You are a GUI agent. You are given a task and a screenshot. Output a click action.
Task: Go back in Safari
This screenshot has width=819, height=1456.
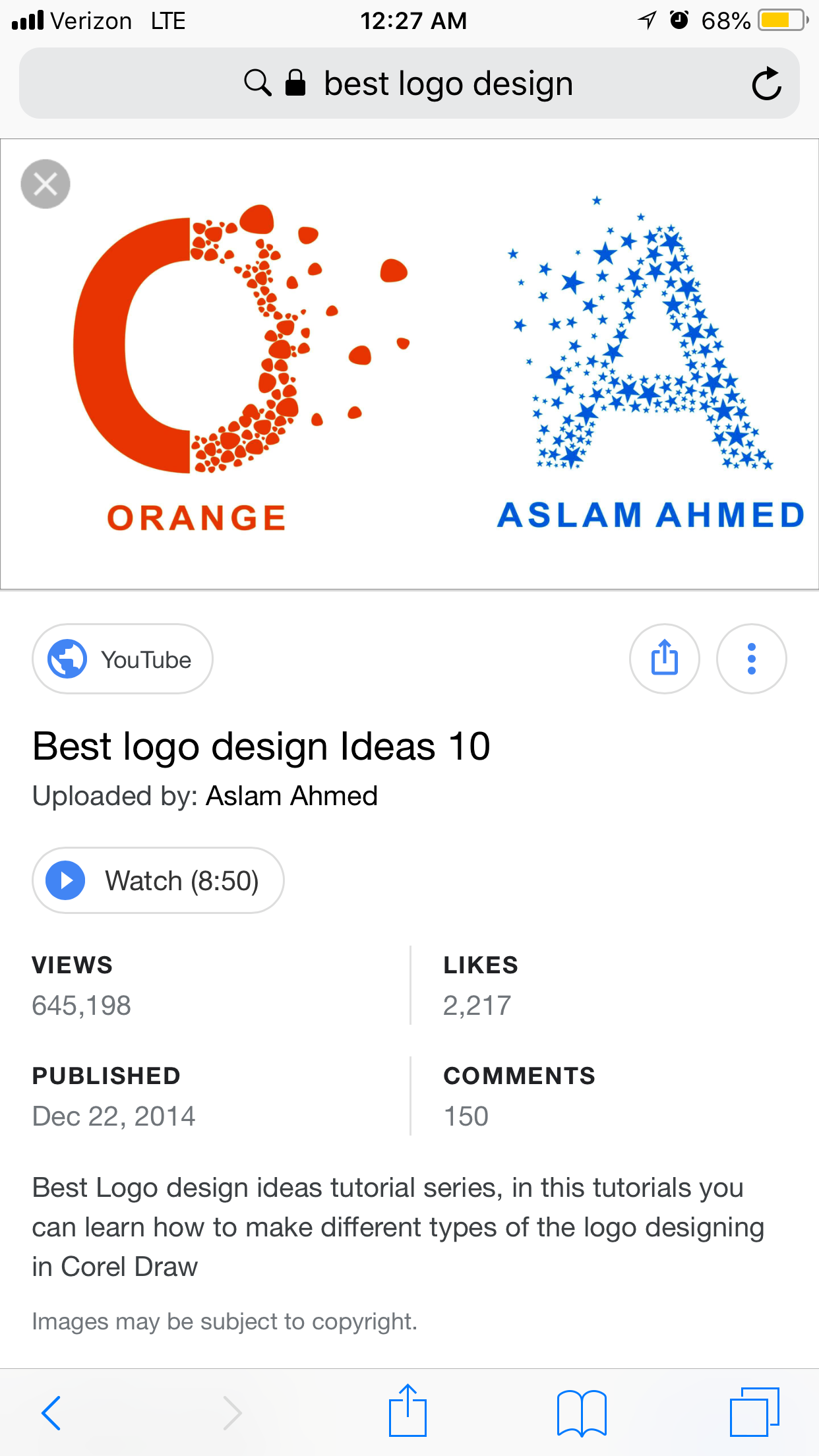[51, 1412]
